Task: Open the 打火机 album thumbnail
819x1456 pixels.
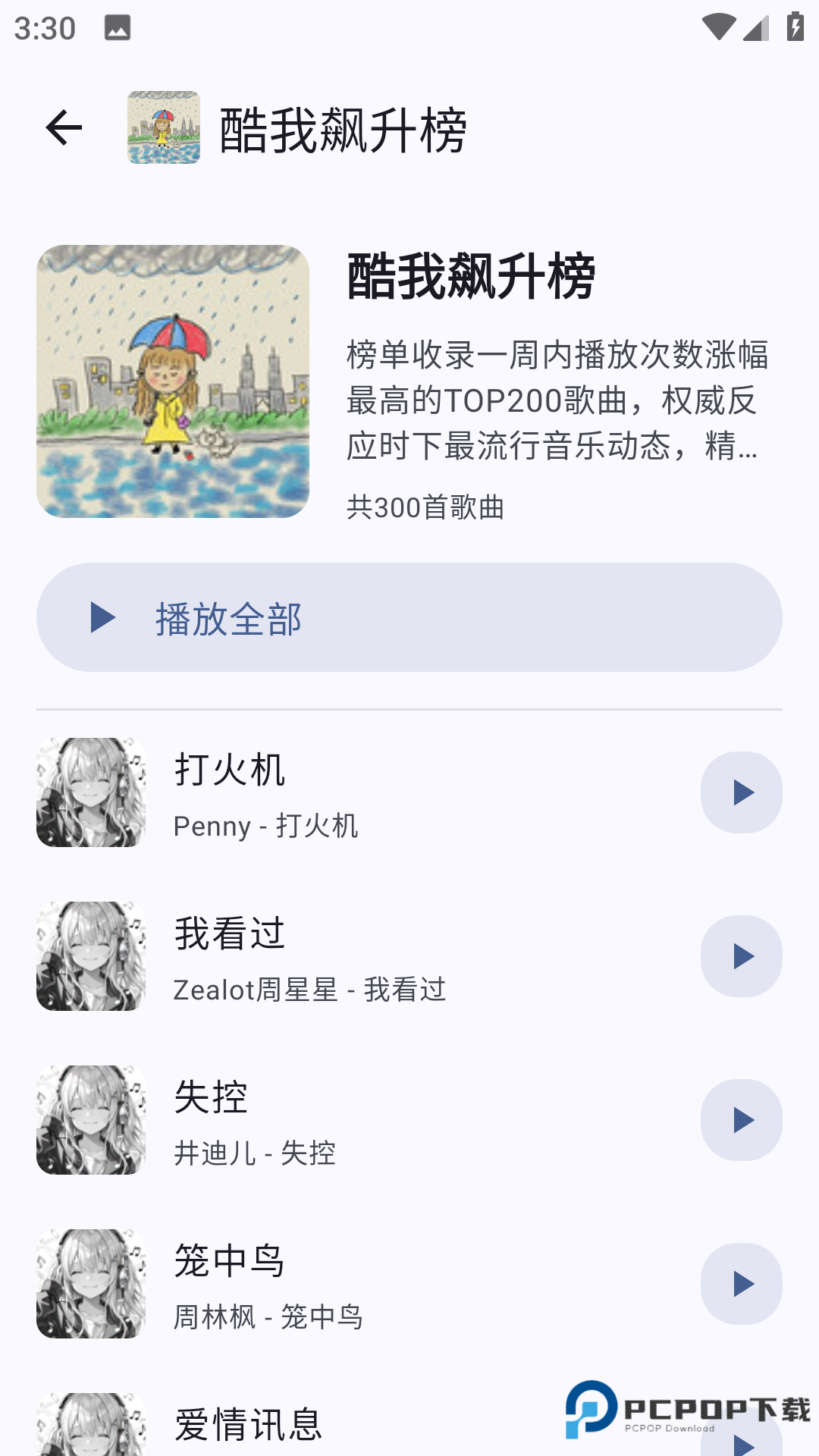Action: (91, 791)
